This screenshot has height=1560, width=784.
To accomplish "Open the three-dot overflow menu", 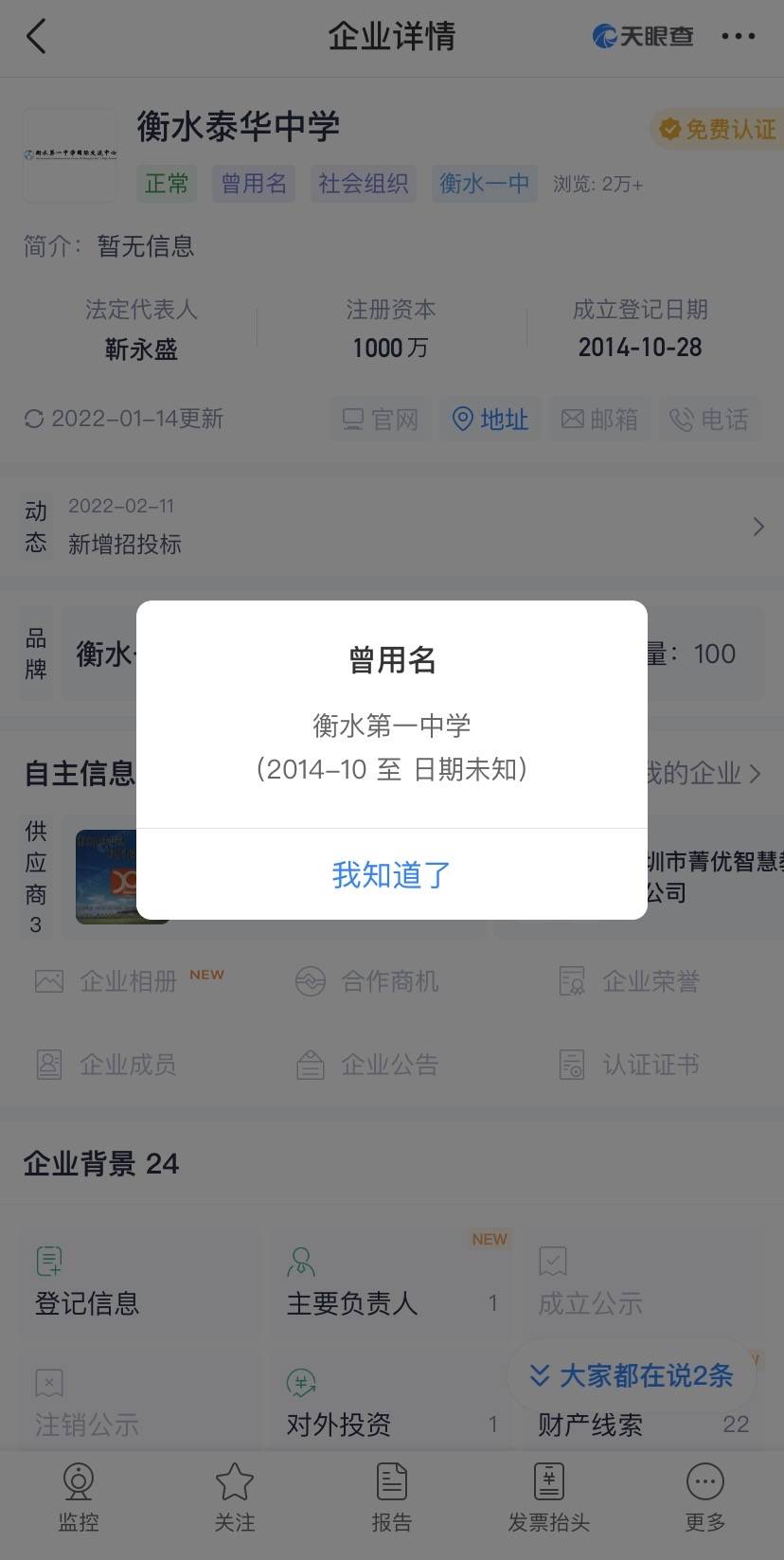I will pos(739,37).
